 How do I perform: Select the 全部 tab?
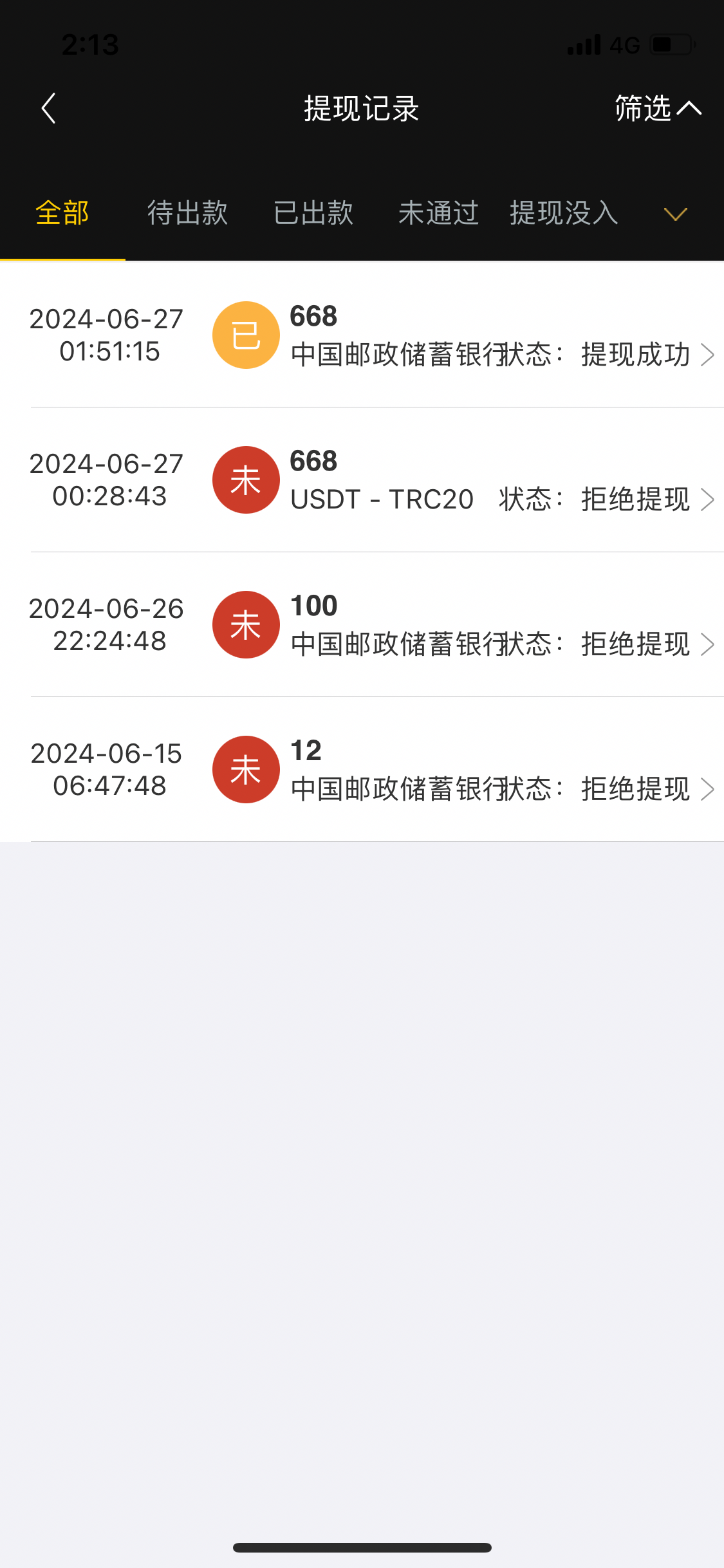[x=62, y=214]
